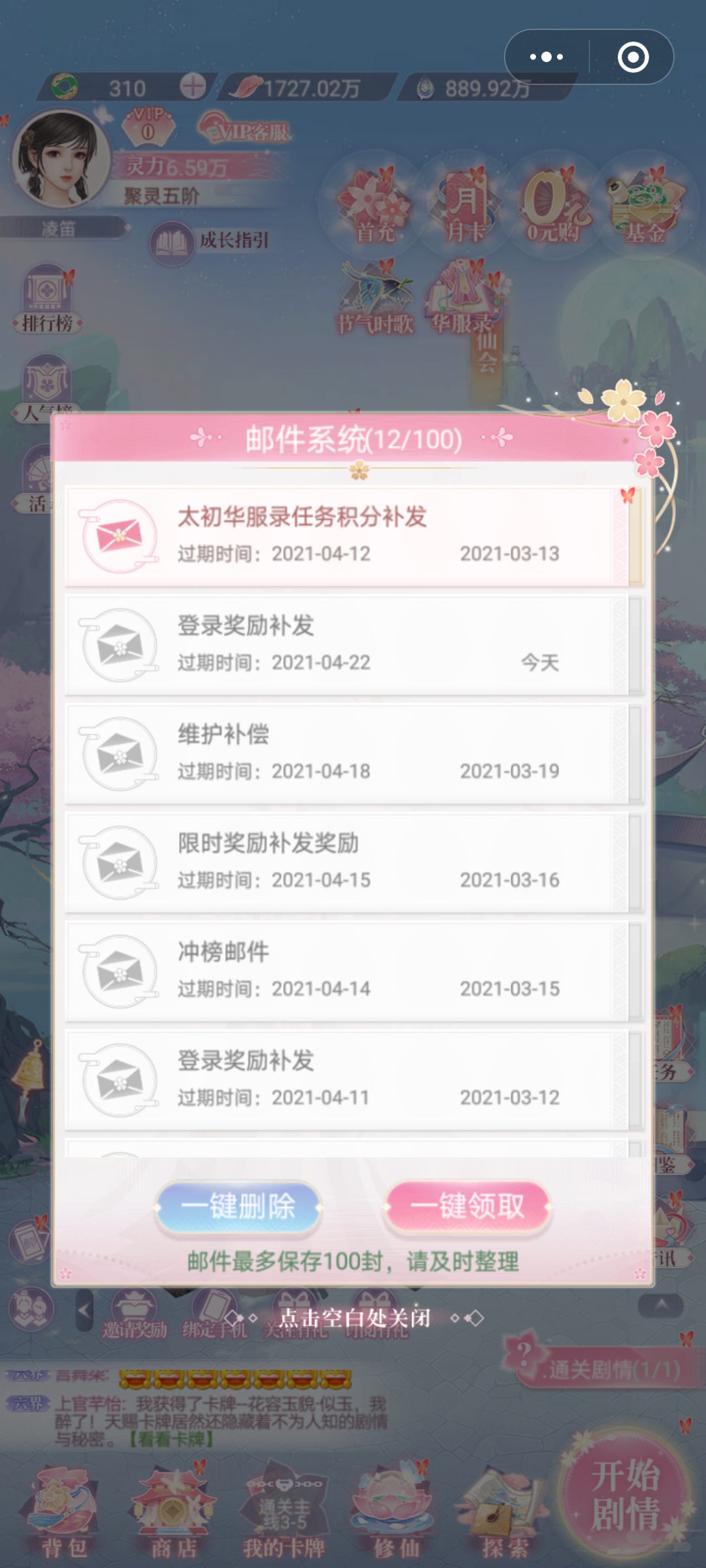Screen dimensions: 706x1568
Task: Open the 维护补偿 mail
Action: 353,753
